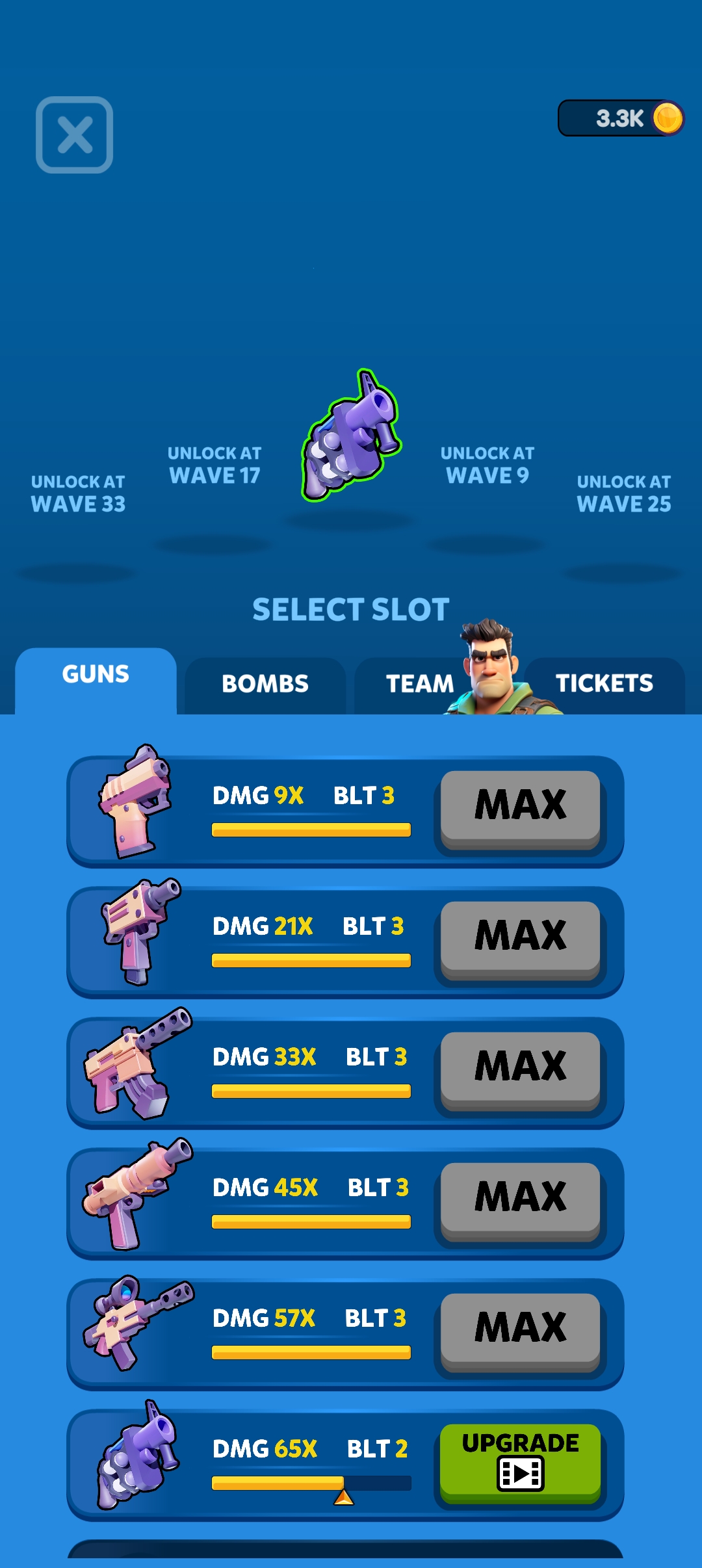Screen dimensions: 702x1568
Task: Select the Guns tab
Action: pos(96,675)
